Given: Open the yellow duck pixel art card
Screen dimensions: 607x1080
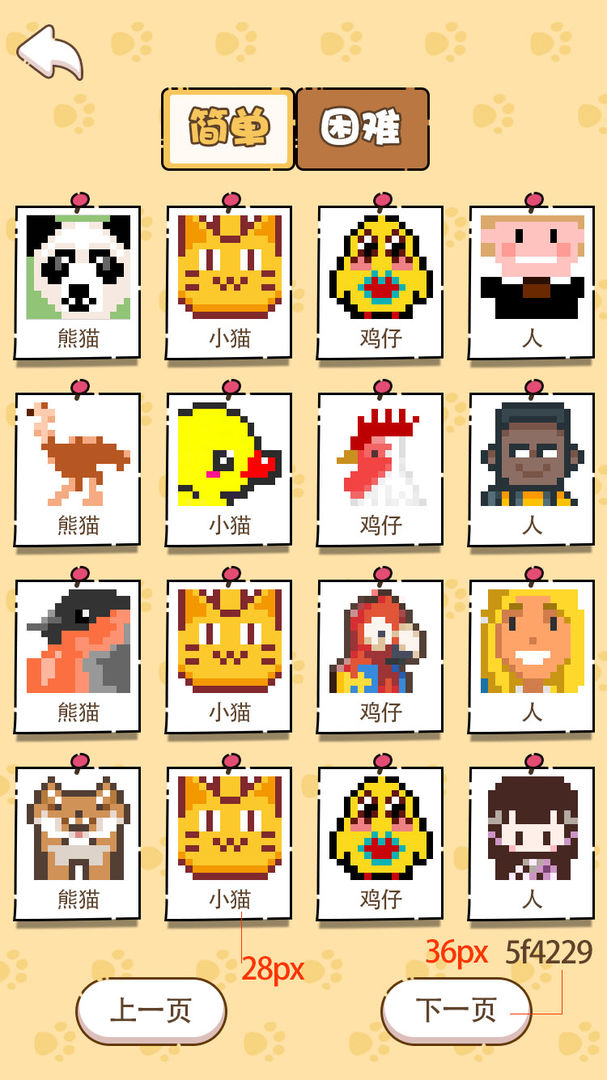Looking at the screenshot, I should [229, 468].
